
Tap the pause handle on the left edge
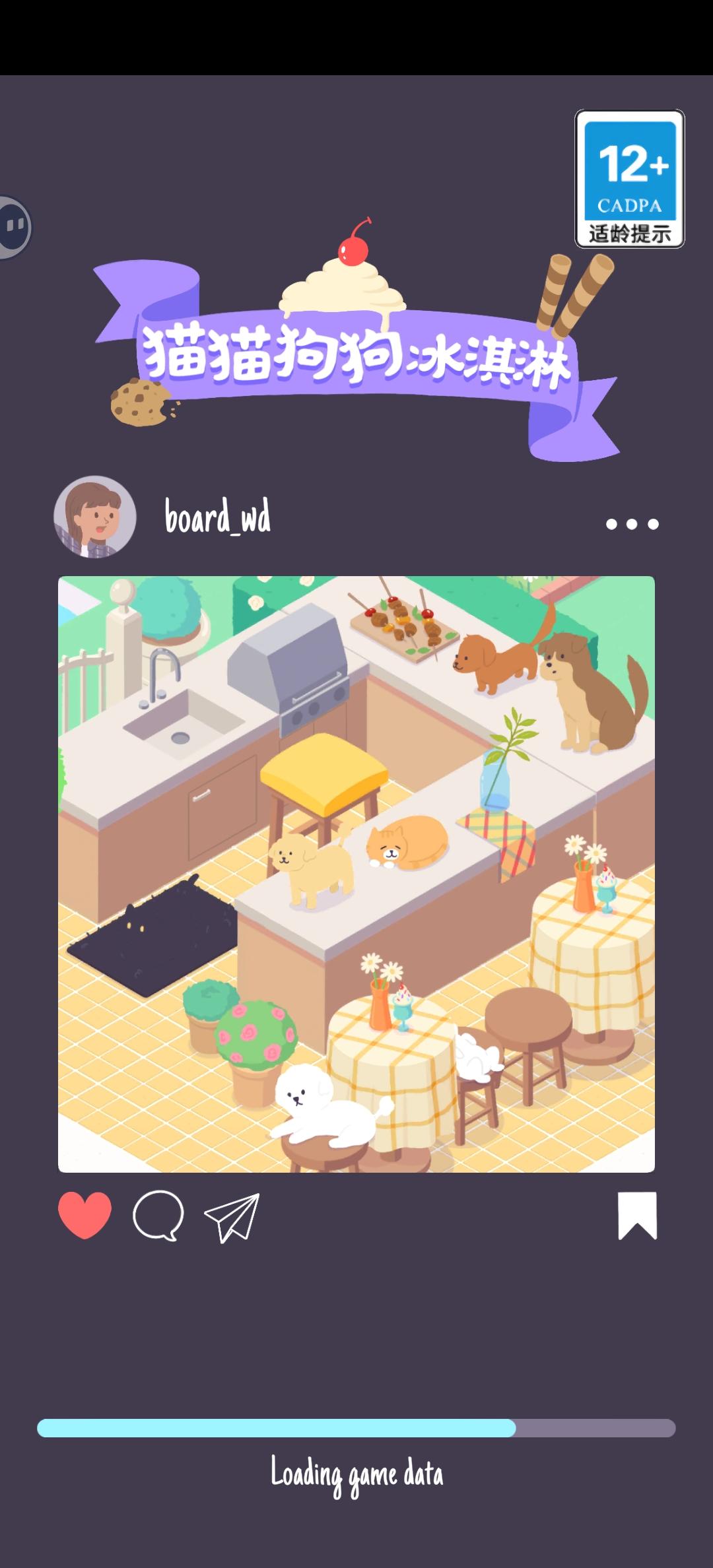(12, 226)
